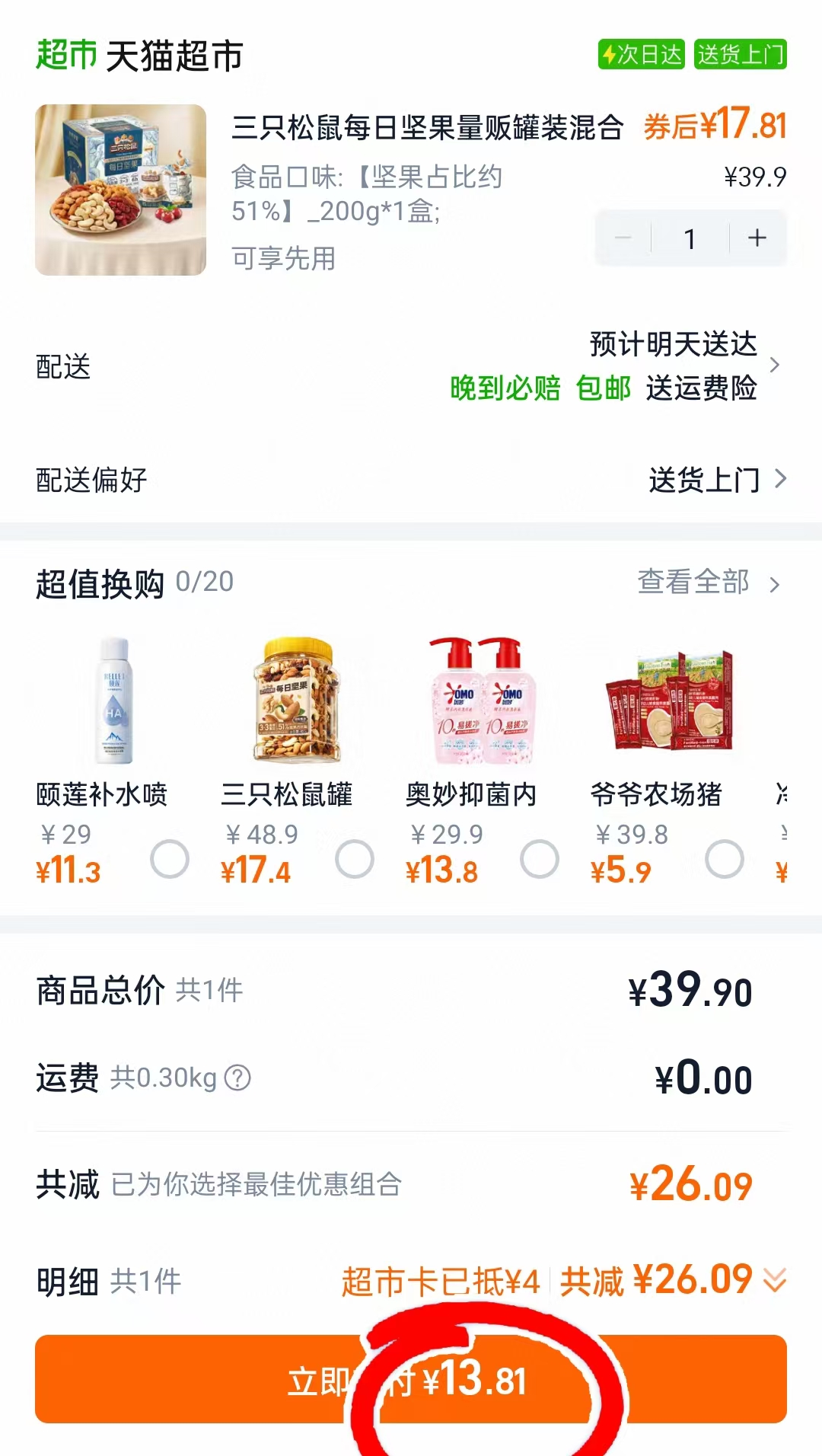Image resolution: width=822 pixels, height=1456 pixels.
Task: Expand the 明细 order breakdown double chevron
Action: point(771,1277)
